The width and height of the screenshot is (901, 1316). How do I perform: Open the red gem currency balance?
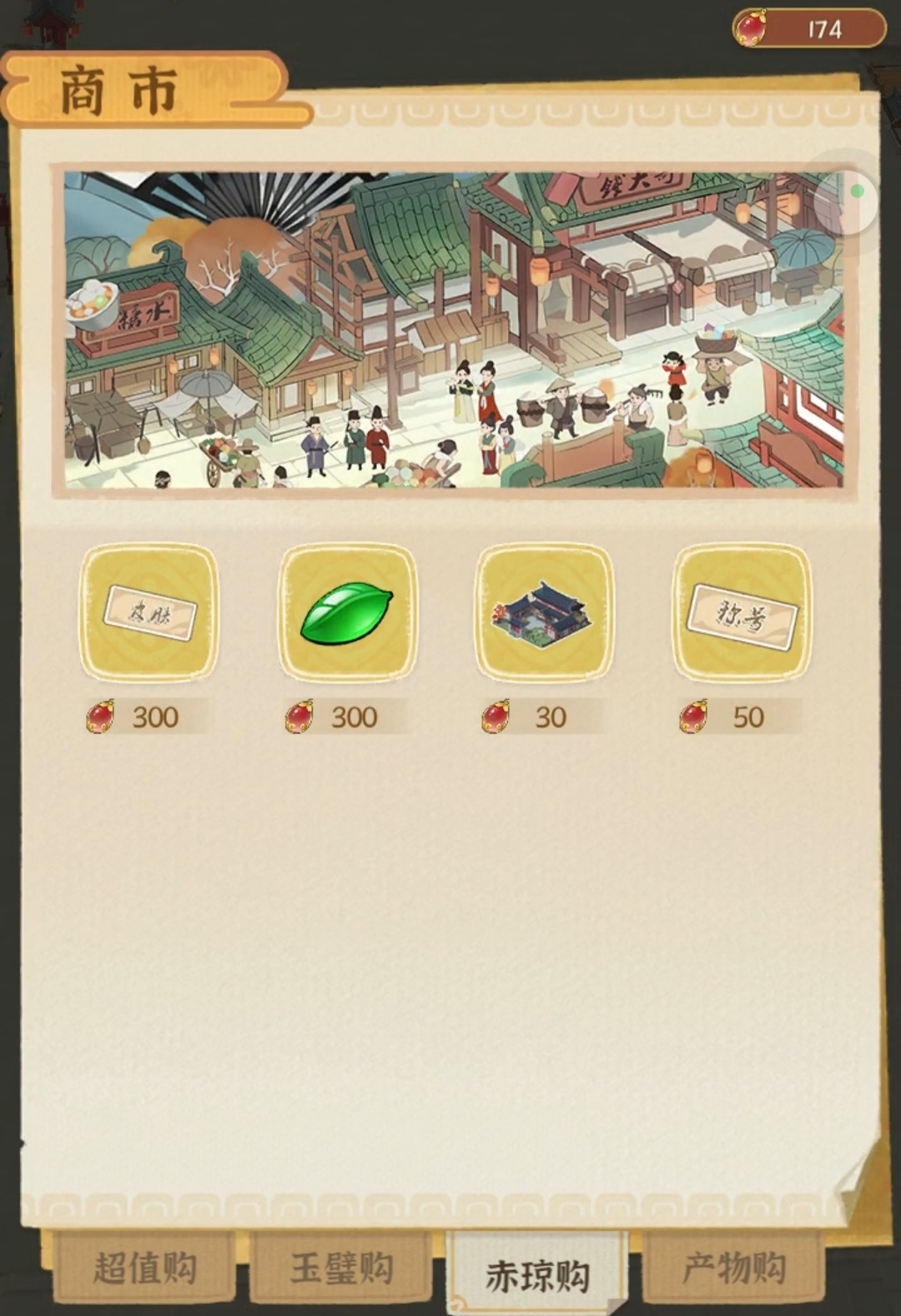[808, 30]
